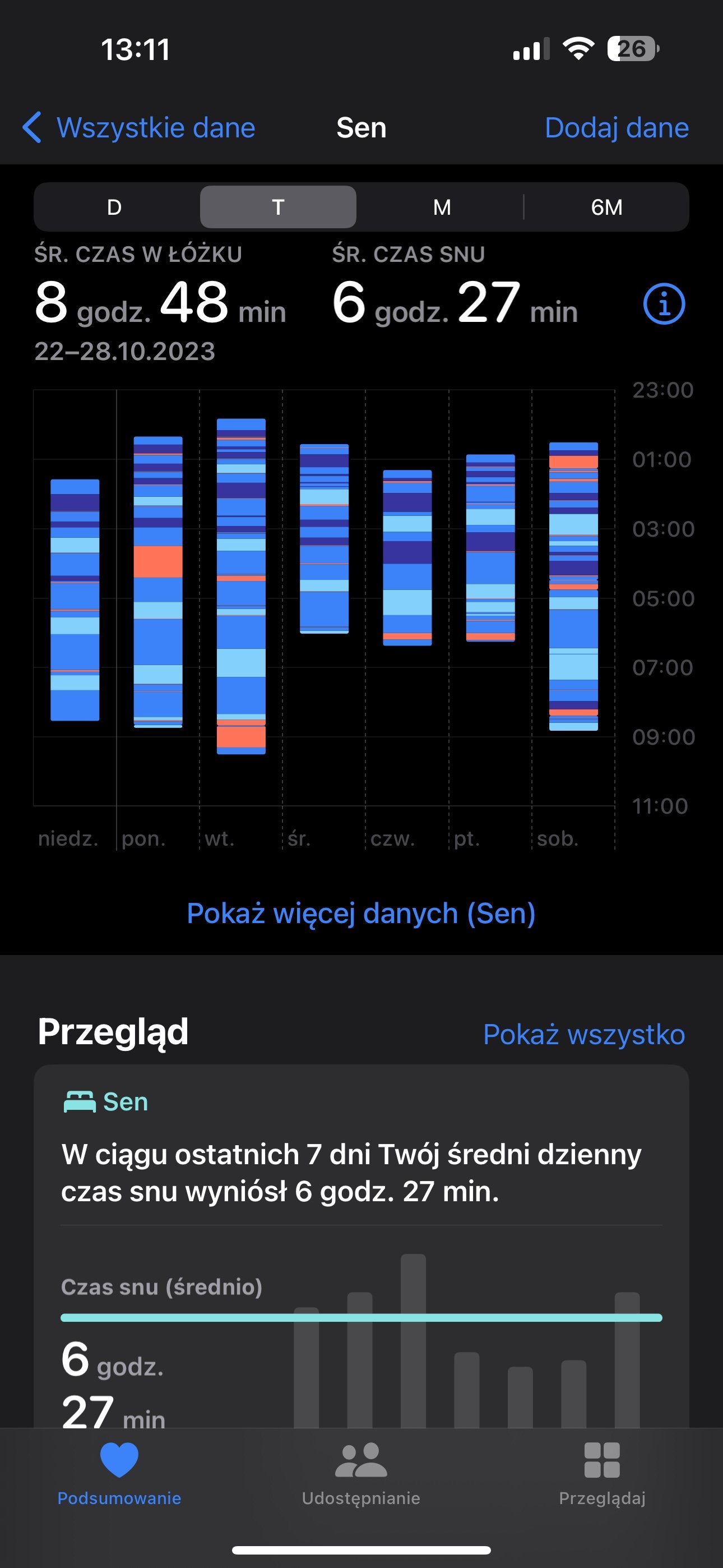The width and height of the screenshot is (723, 1568).
Task: Go back to Wszystkie dane
Action: coord(139,128)
